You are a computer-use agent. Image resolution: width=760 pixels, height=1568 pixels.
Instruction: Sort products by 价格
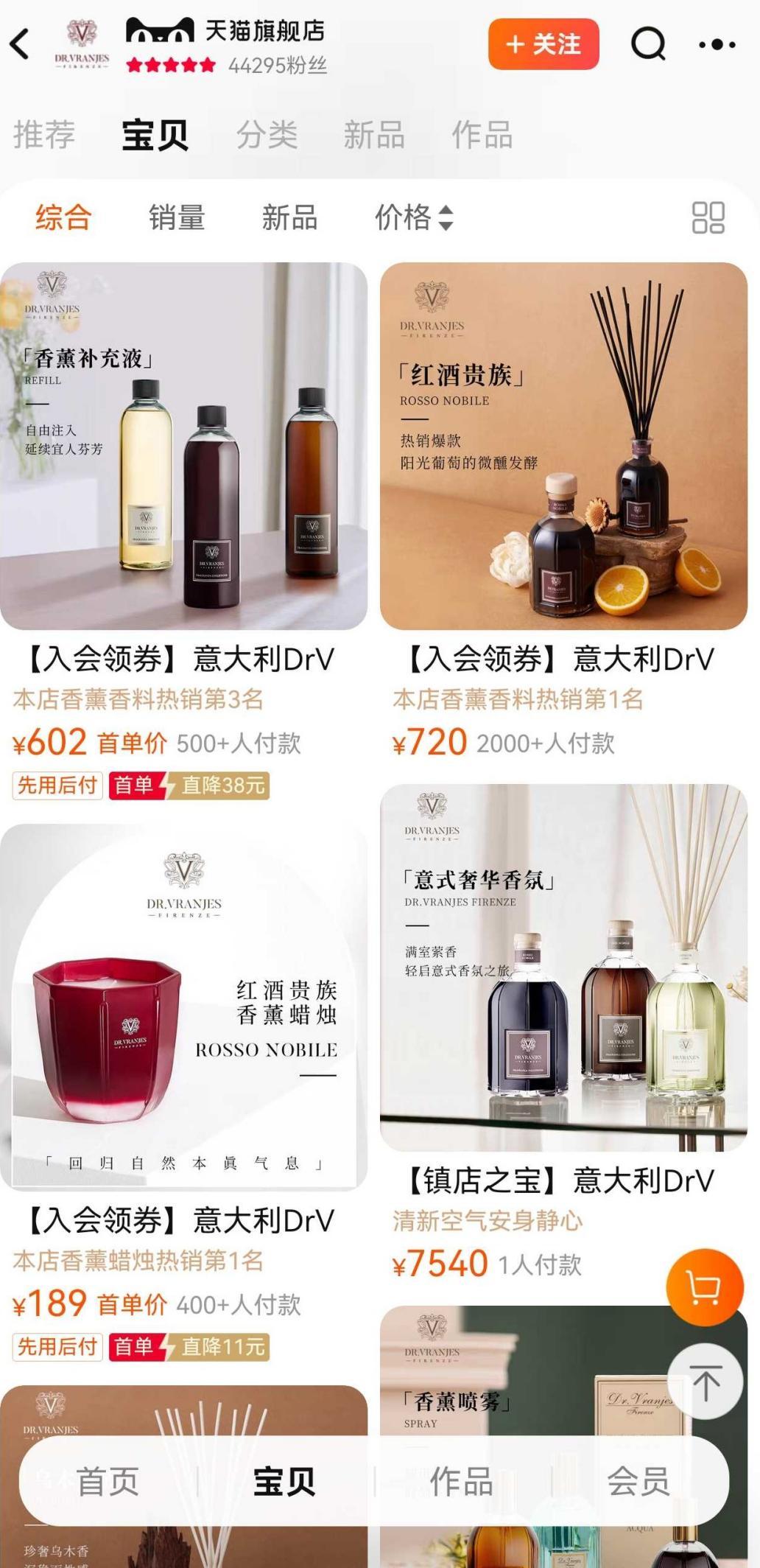(413, 217)
